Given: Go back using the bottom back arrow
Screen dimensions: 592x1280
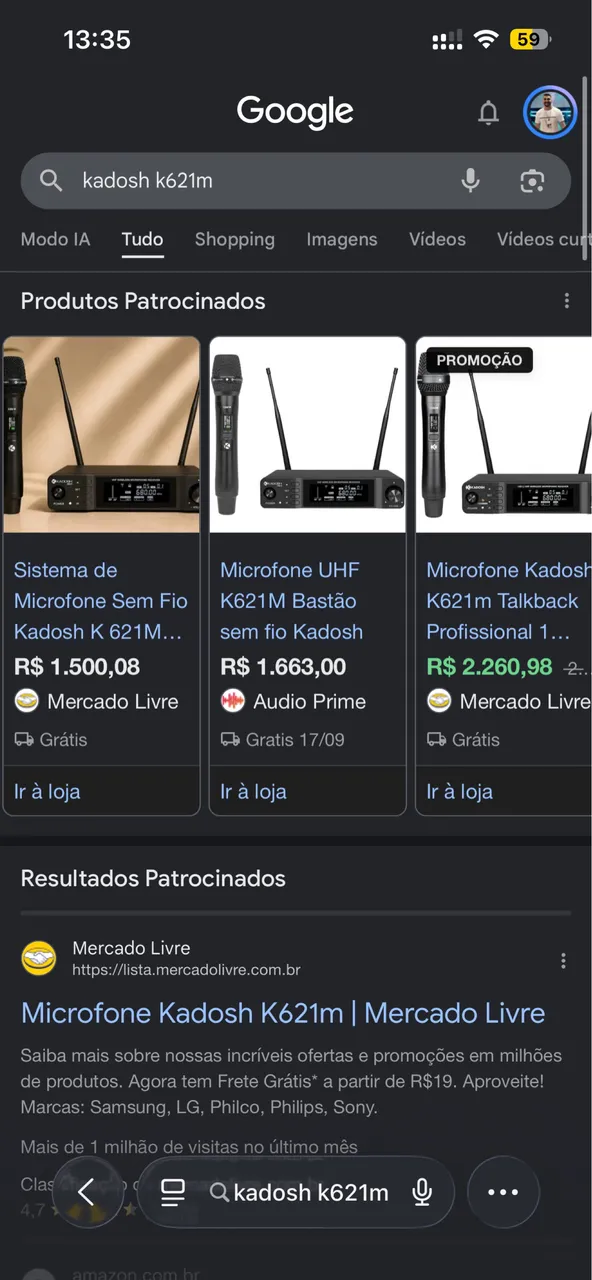Looking at the screenshot, I should pos(87,1192).
